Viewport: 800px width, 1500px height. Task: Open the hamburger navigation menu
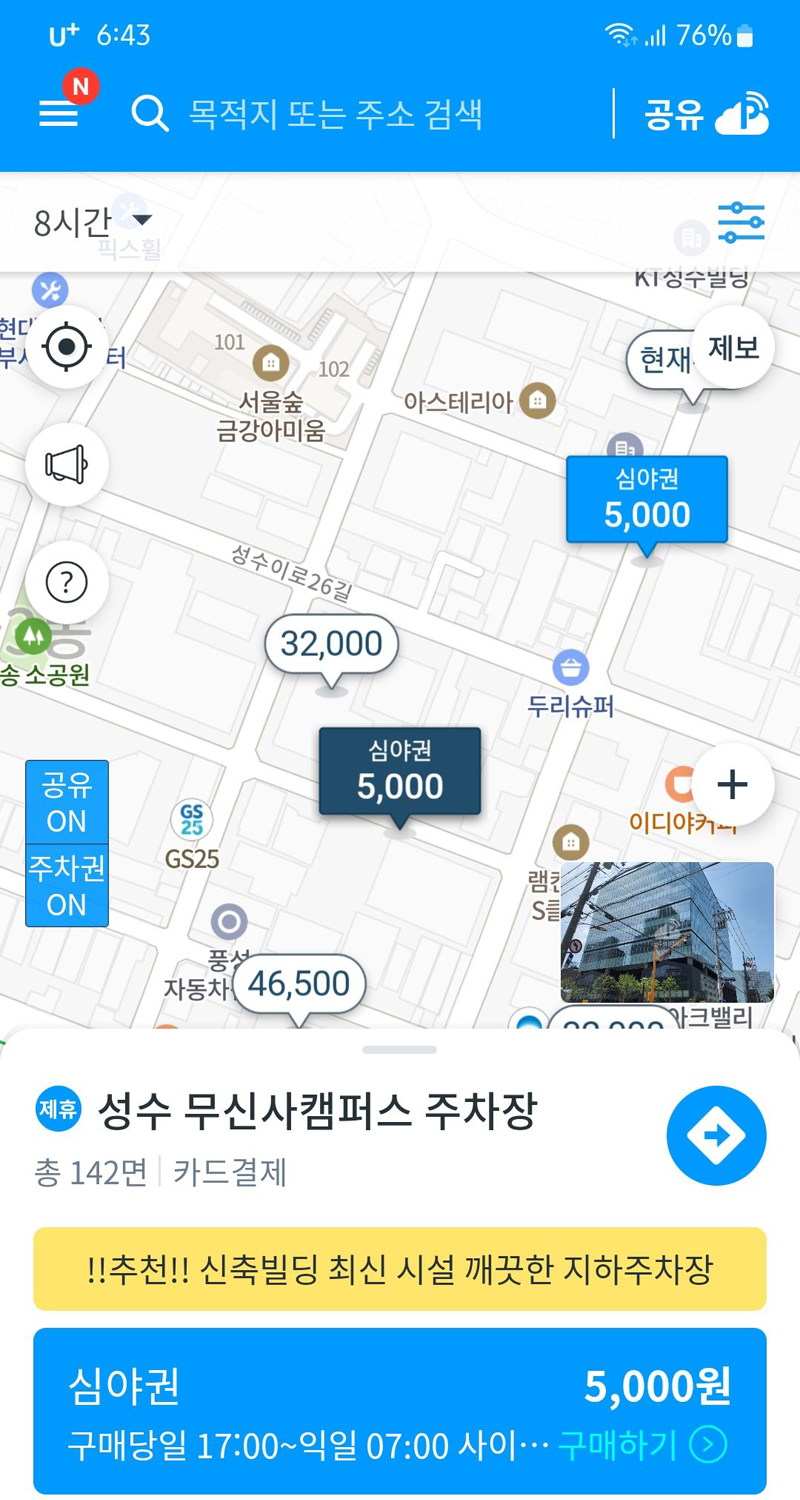(x=57, y=110)
